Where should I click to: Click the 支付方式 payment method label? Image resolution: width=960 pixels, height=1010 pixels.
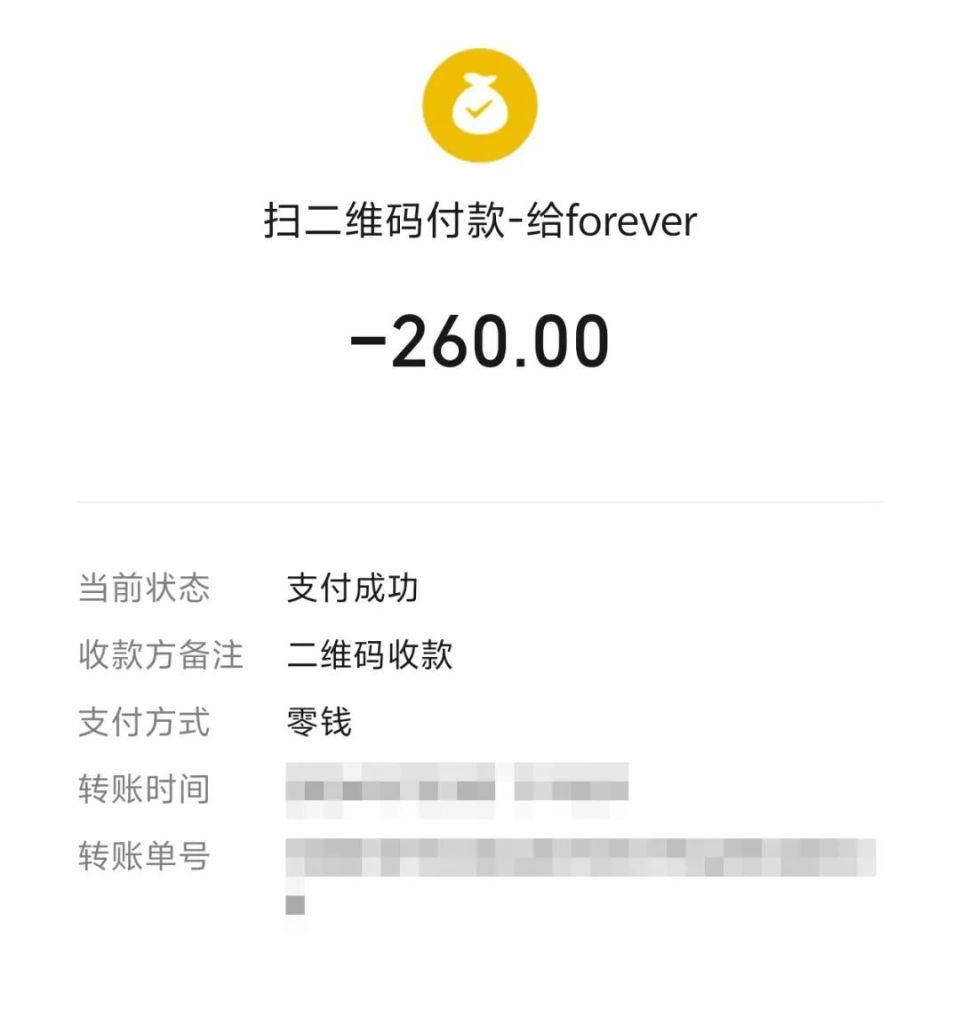tap(142, 720)
